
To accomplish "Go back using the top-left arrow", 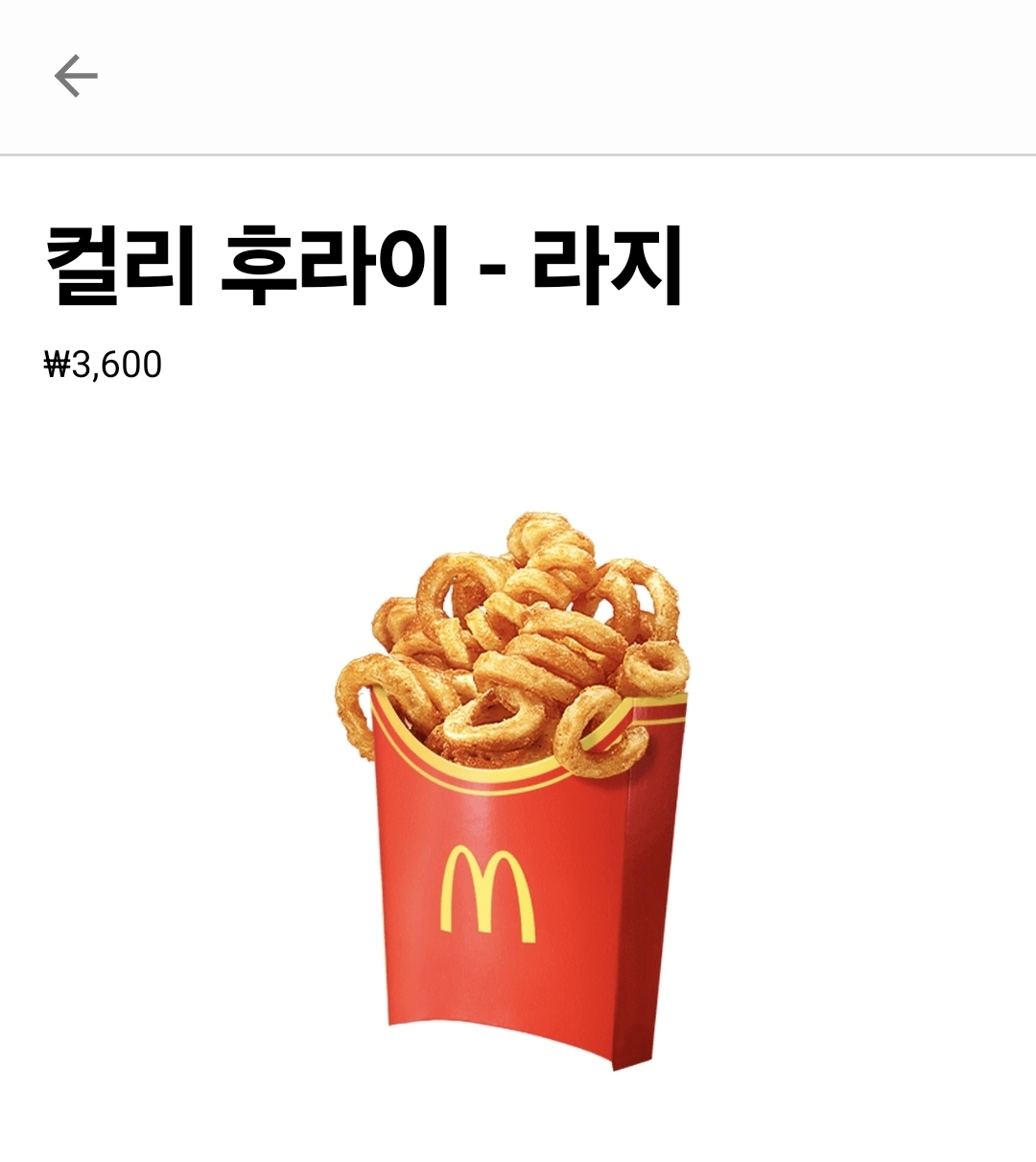I will [x=76, y=76].
